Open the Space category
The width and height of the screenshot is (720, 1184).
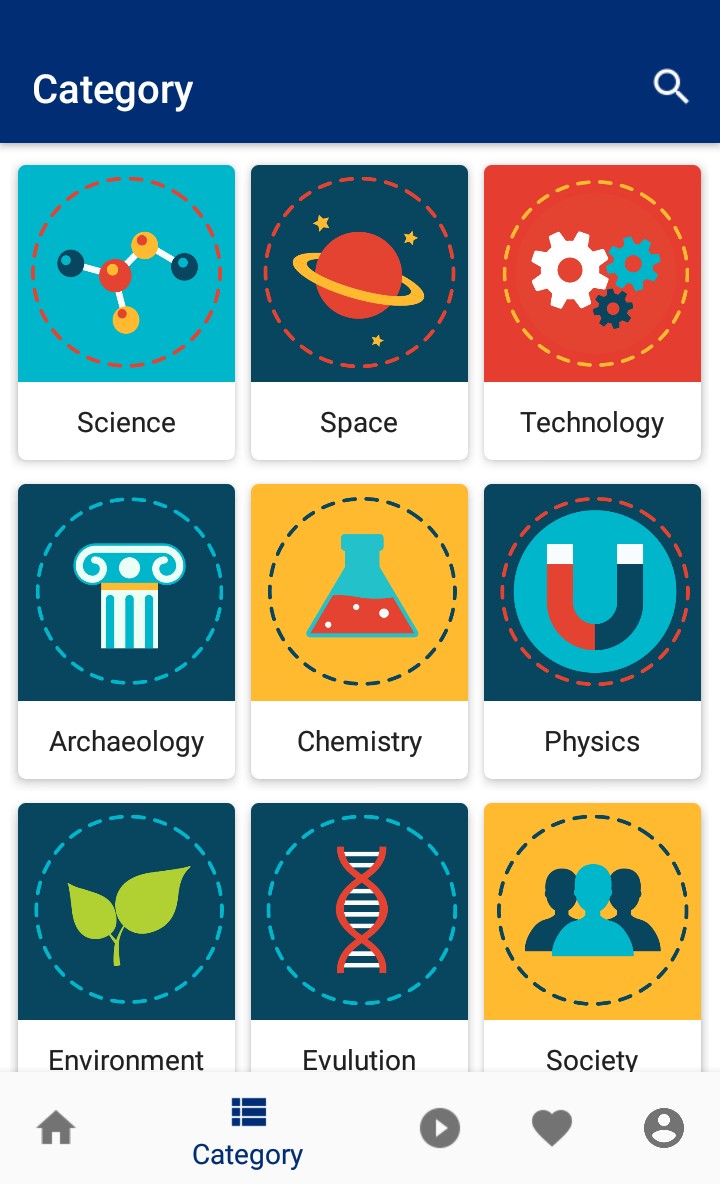tap(359, 312)
